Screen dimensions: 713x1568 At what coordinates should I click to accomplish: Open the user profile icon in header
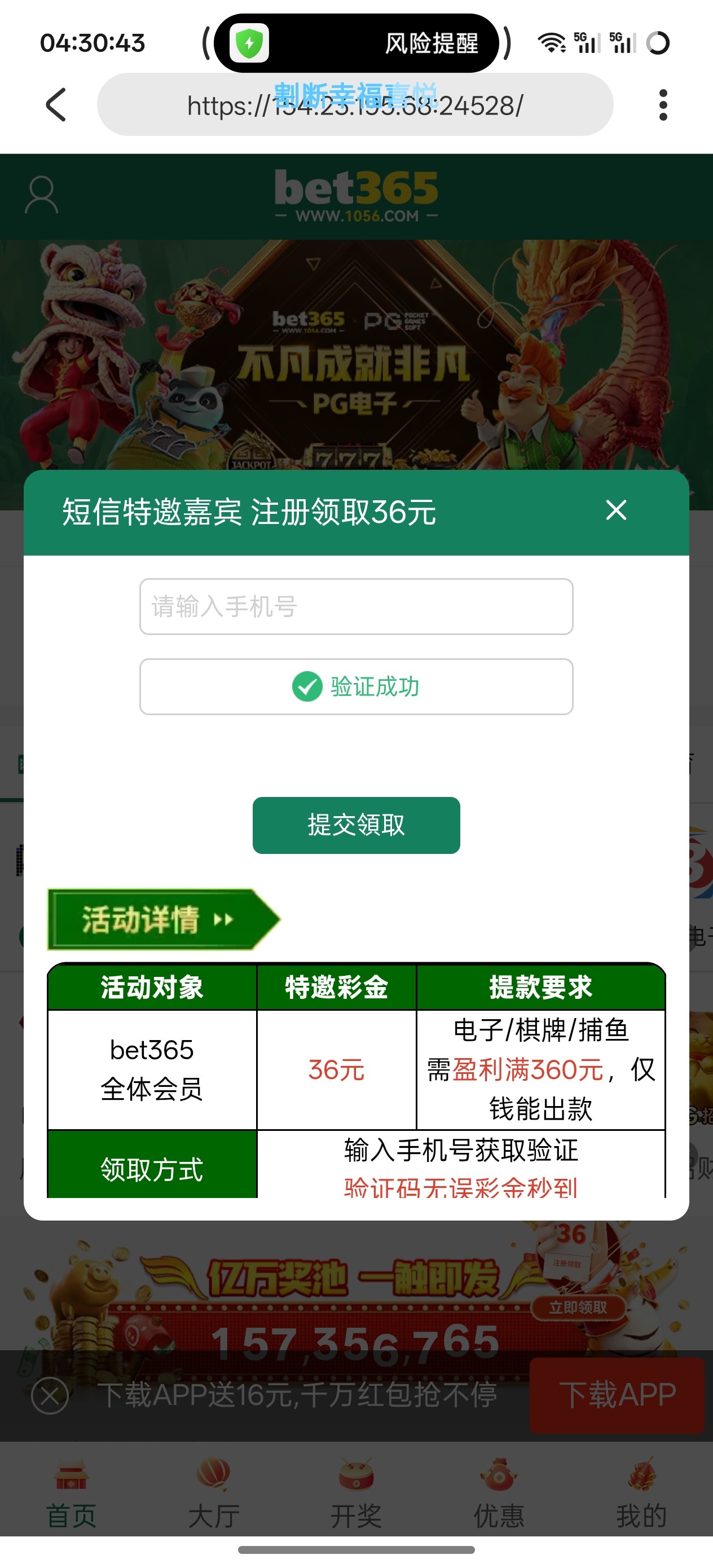pos(41,195)
